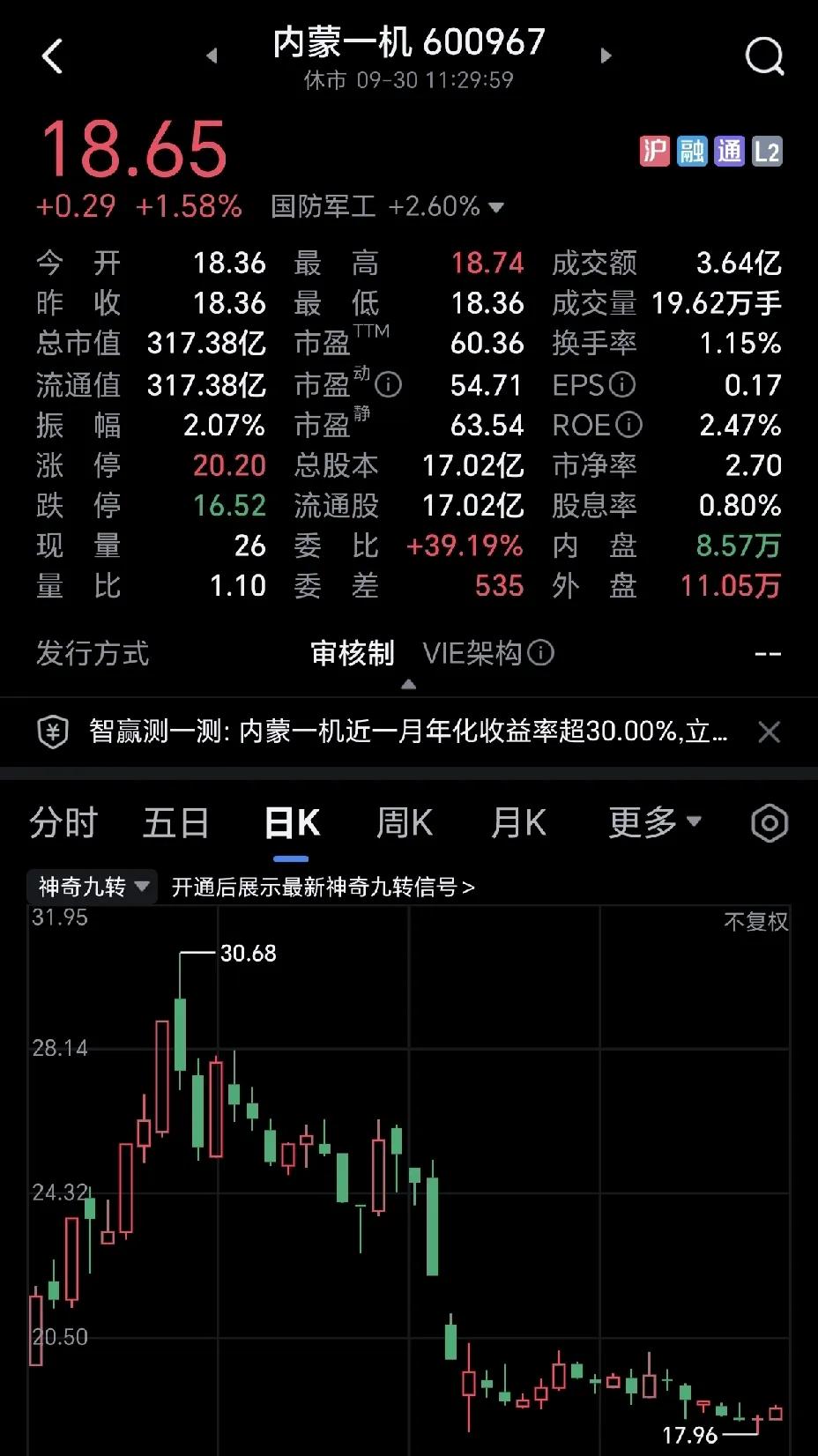The image size is (818, 1456).
Task: Show info about VIE架构
Action: [x=541, y=653]
